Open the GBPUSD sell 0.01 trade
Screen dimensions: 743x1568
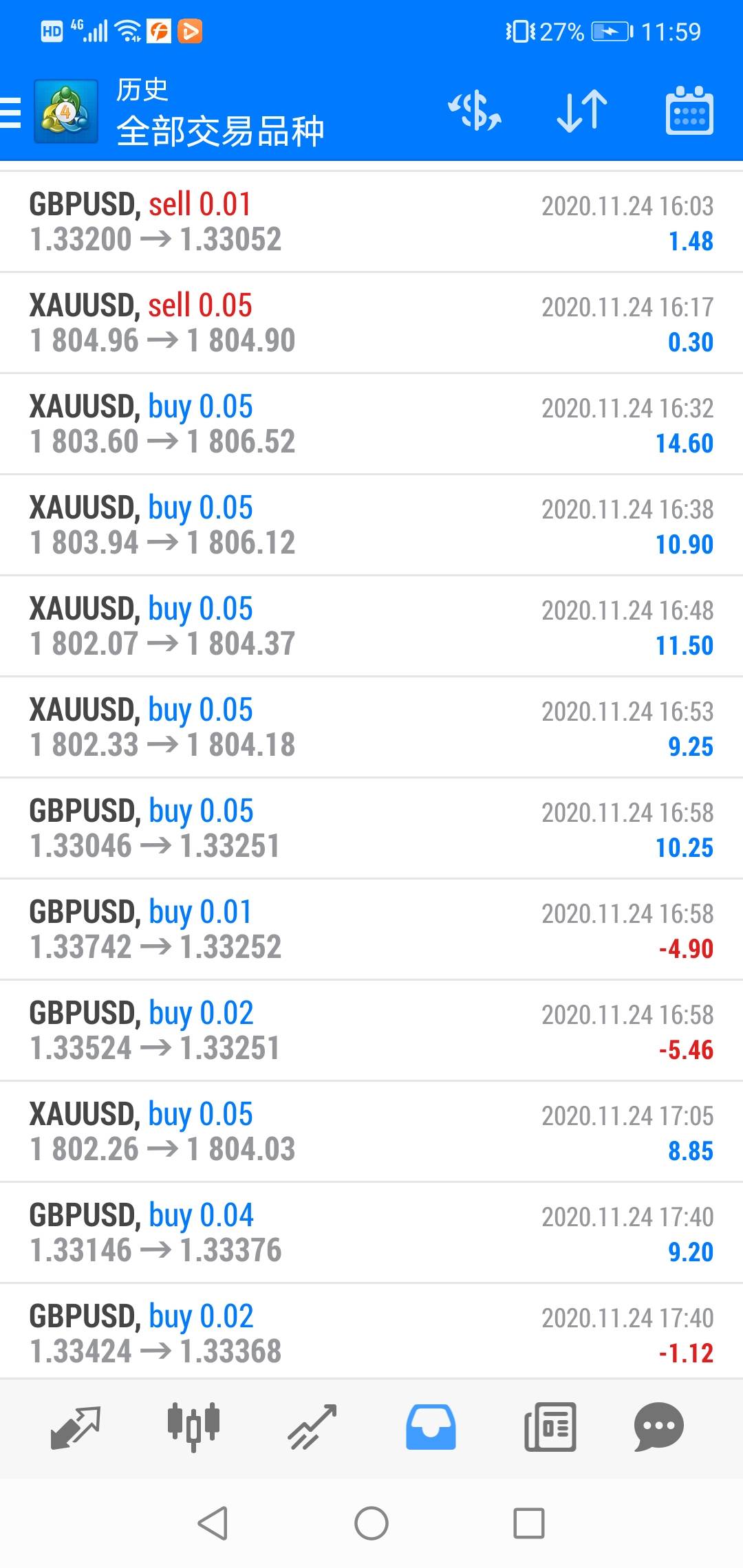coord(371,222)
